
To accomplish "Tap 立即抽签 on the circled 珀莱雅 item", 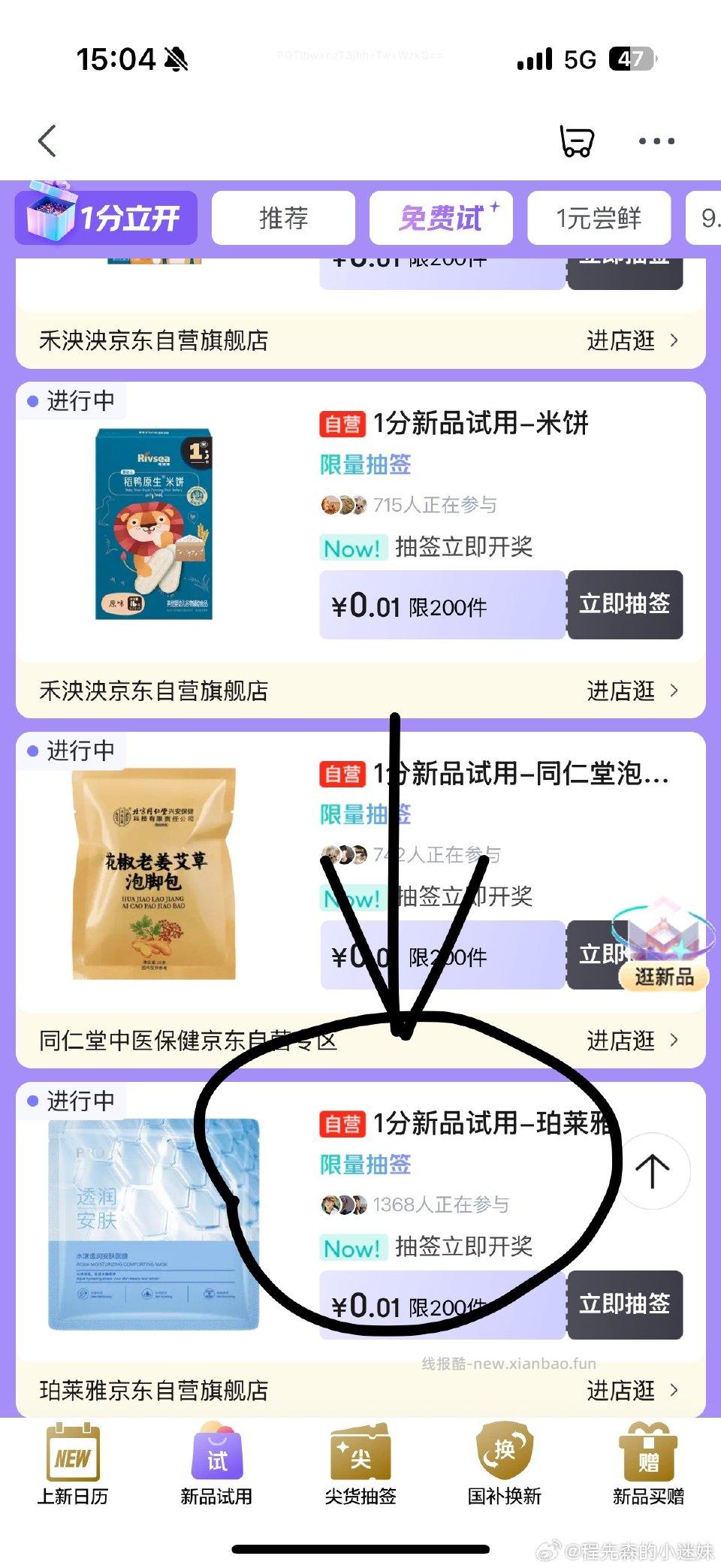I will pos(625,1305).
